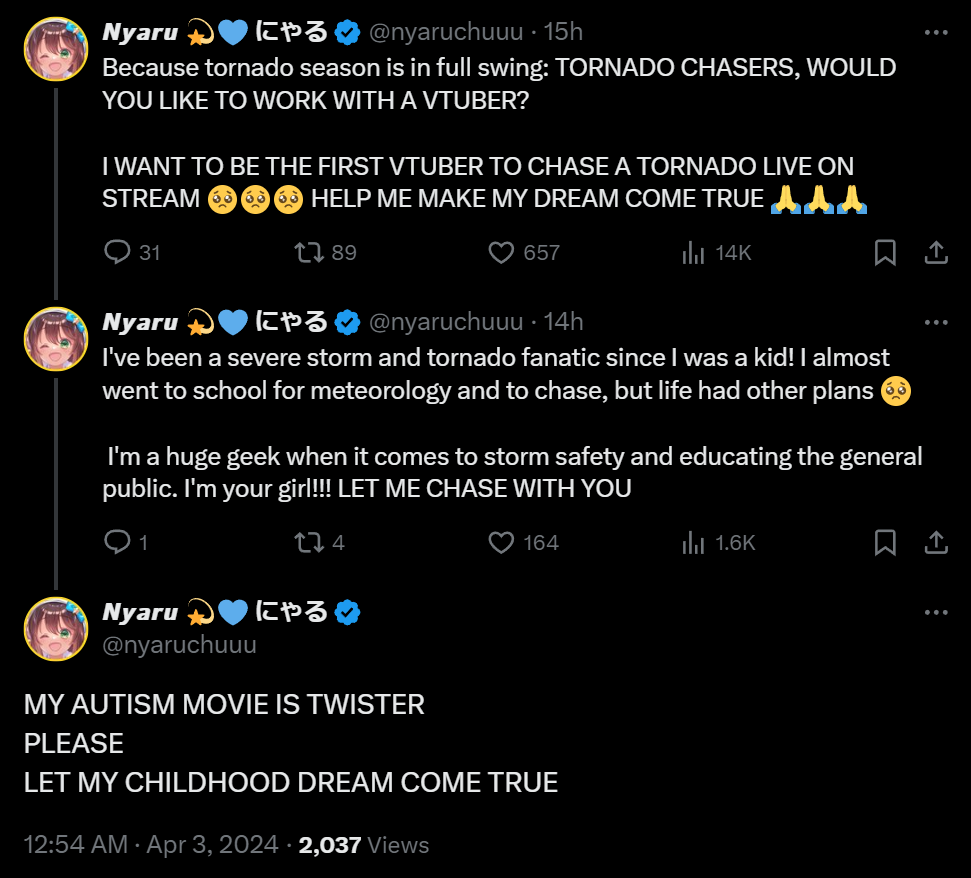This screenshot has width=971, height=878.
Task: Share the tornado chasers tweet
Action: pyautogui.click(x=936, y=252)
